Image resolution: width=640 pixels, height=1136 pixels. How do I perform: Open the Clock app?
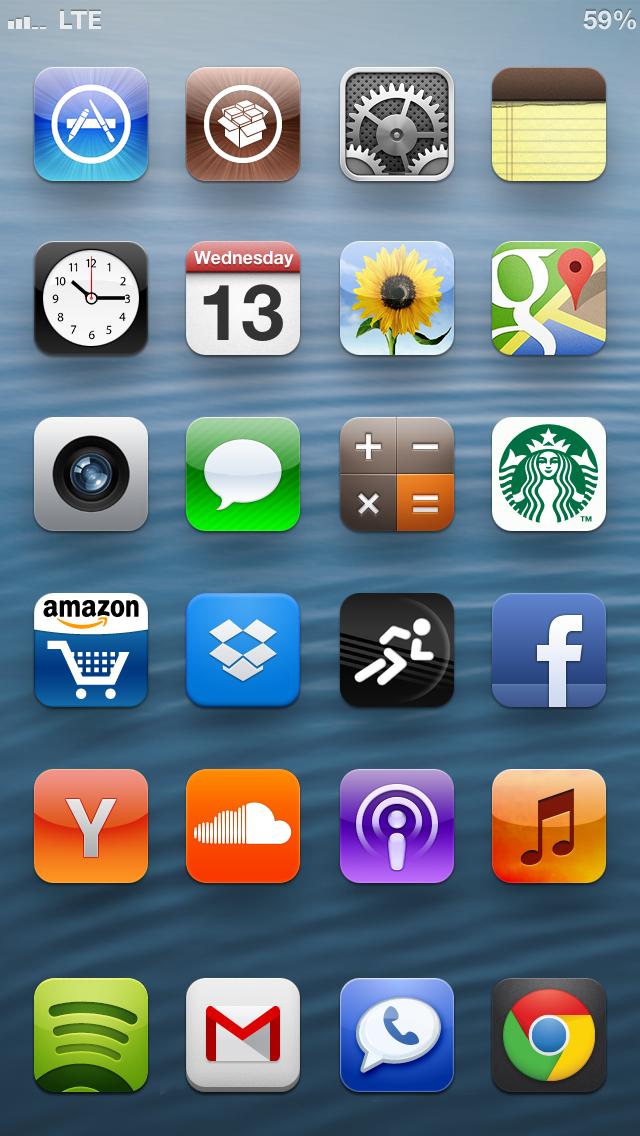click(91, 298)
